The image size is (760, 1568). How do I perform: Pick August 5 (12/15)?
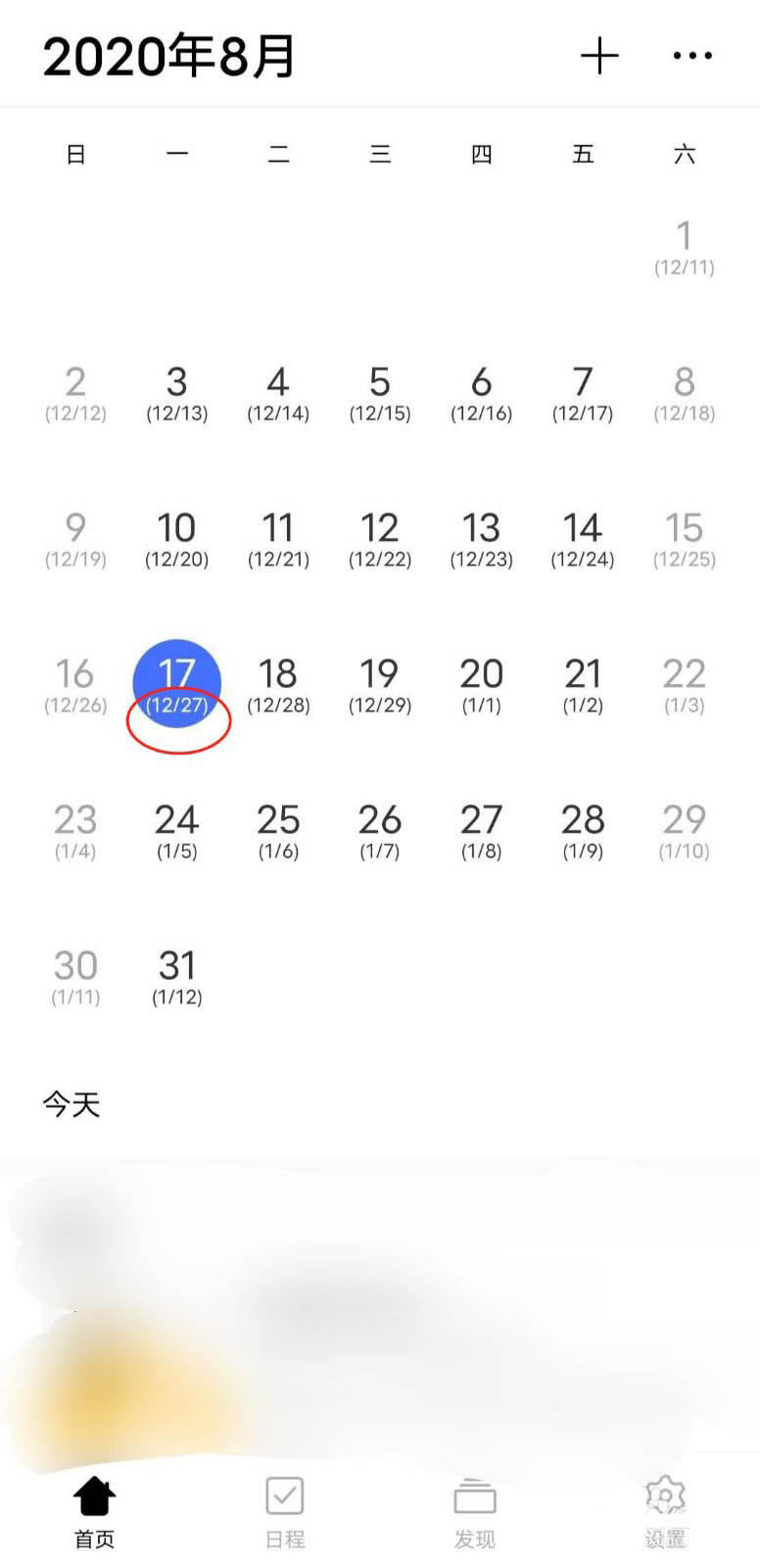(380, 393)
